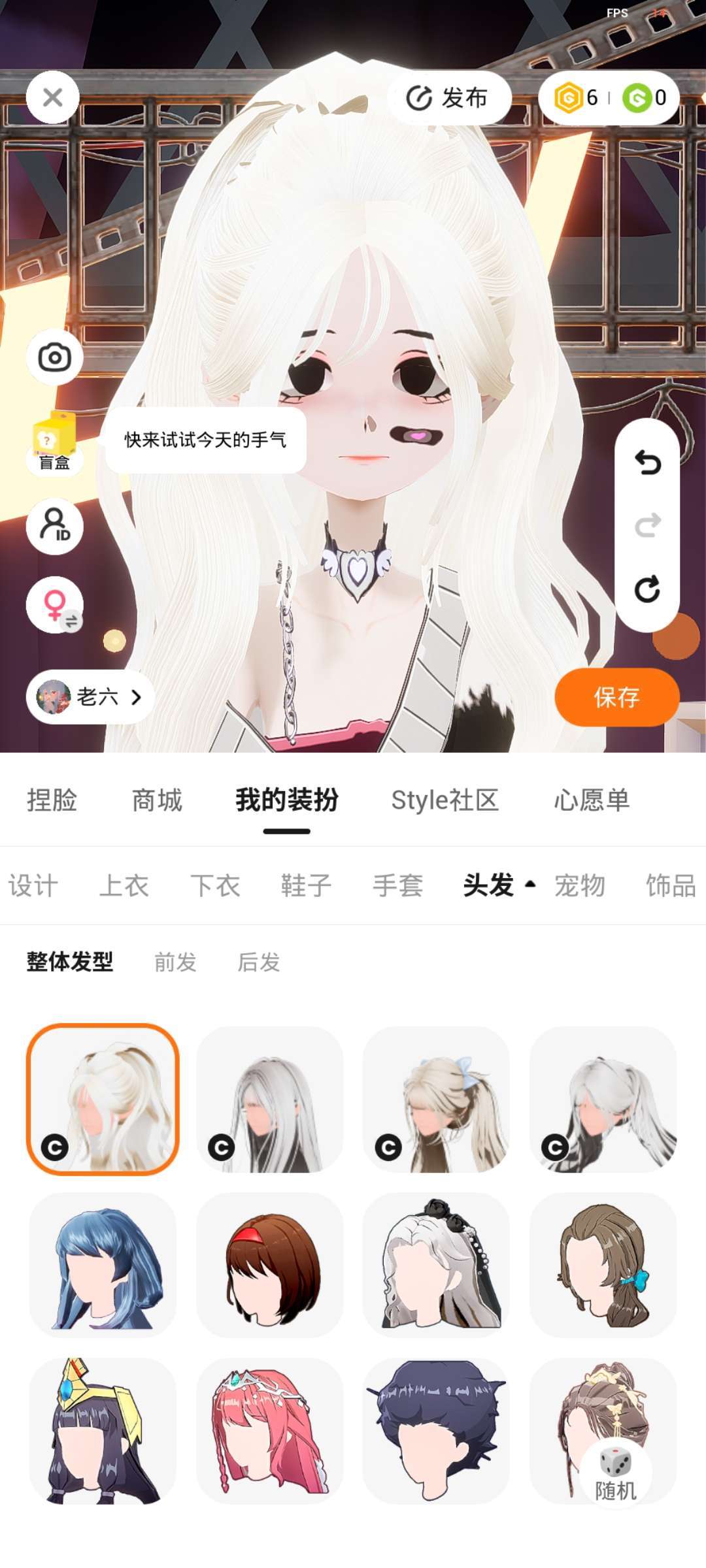Select the 上衣 category
Image resolution: width=706 pixels, height=1568 pixels.
pos(124,886)
